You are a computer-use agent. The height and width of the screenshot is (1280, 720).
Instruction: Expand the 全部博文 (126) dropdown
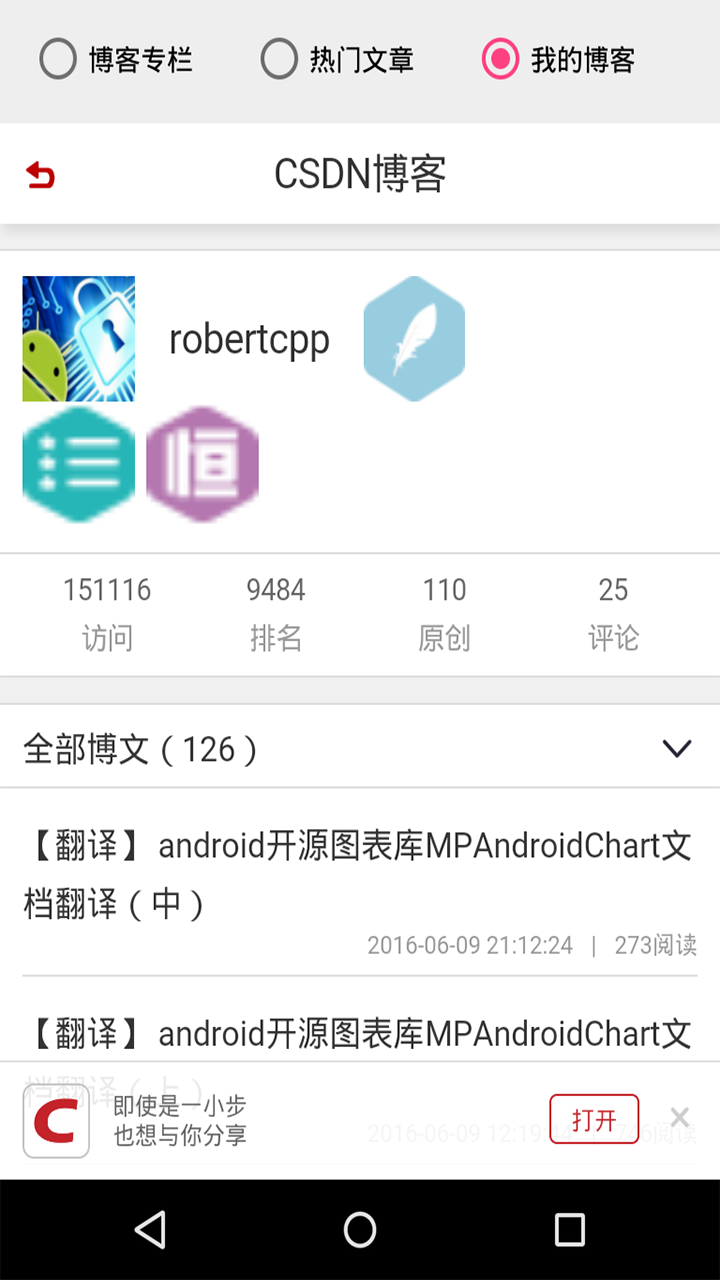click(677, 748)
